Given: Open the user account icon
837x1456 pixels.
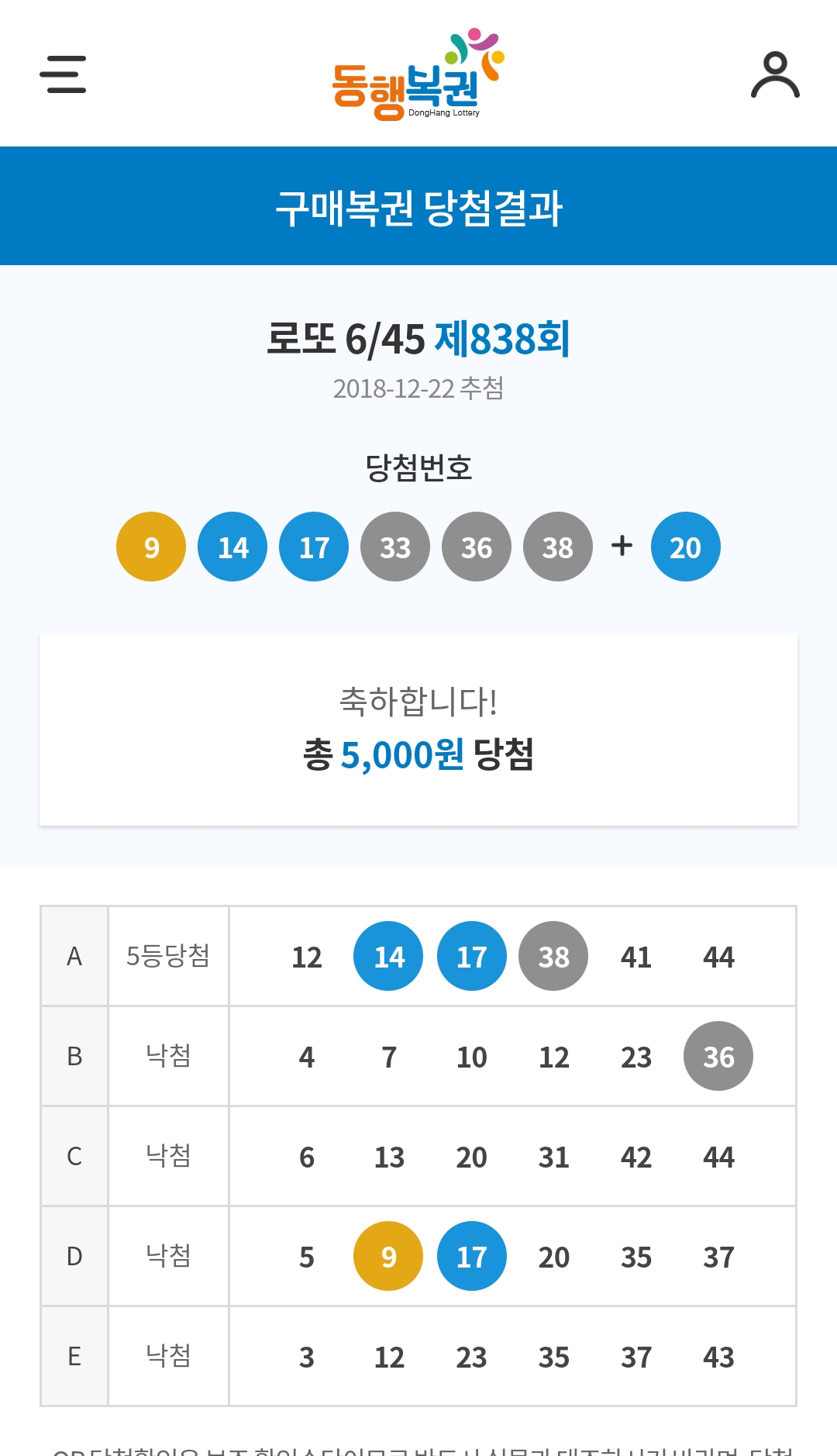Looking at the screenshot, I should pos(775,74).
